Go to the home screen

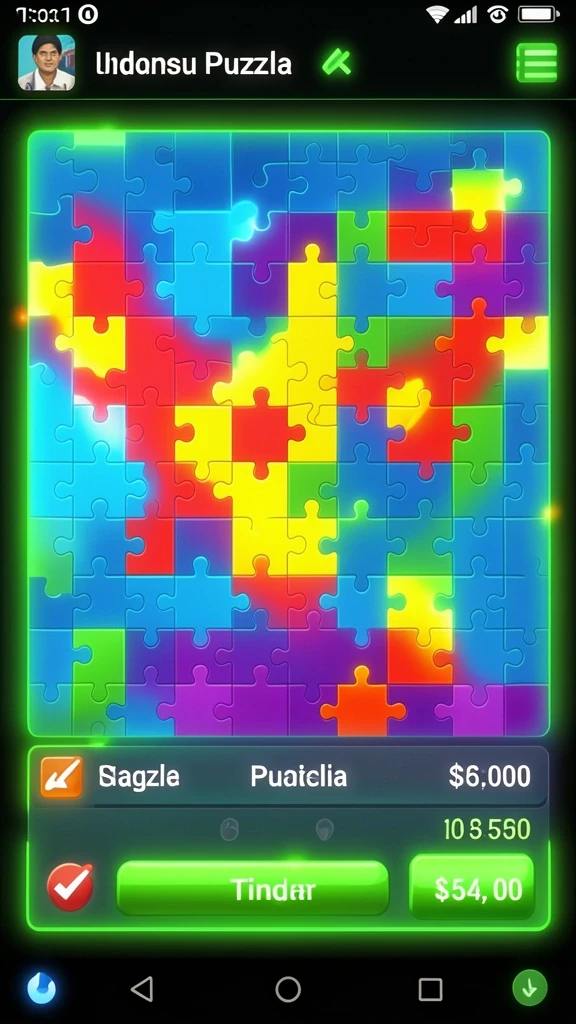[x=288, y=989]
